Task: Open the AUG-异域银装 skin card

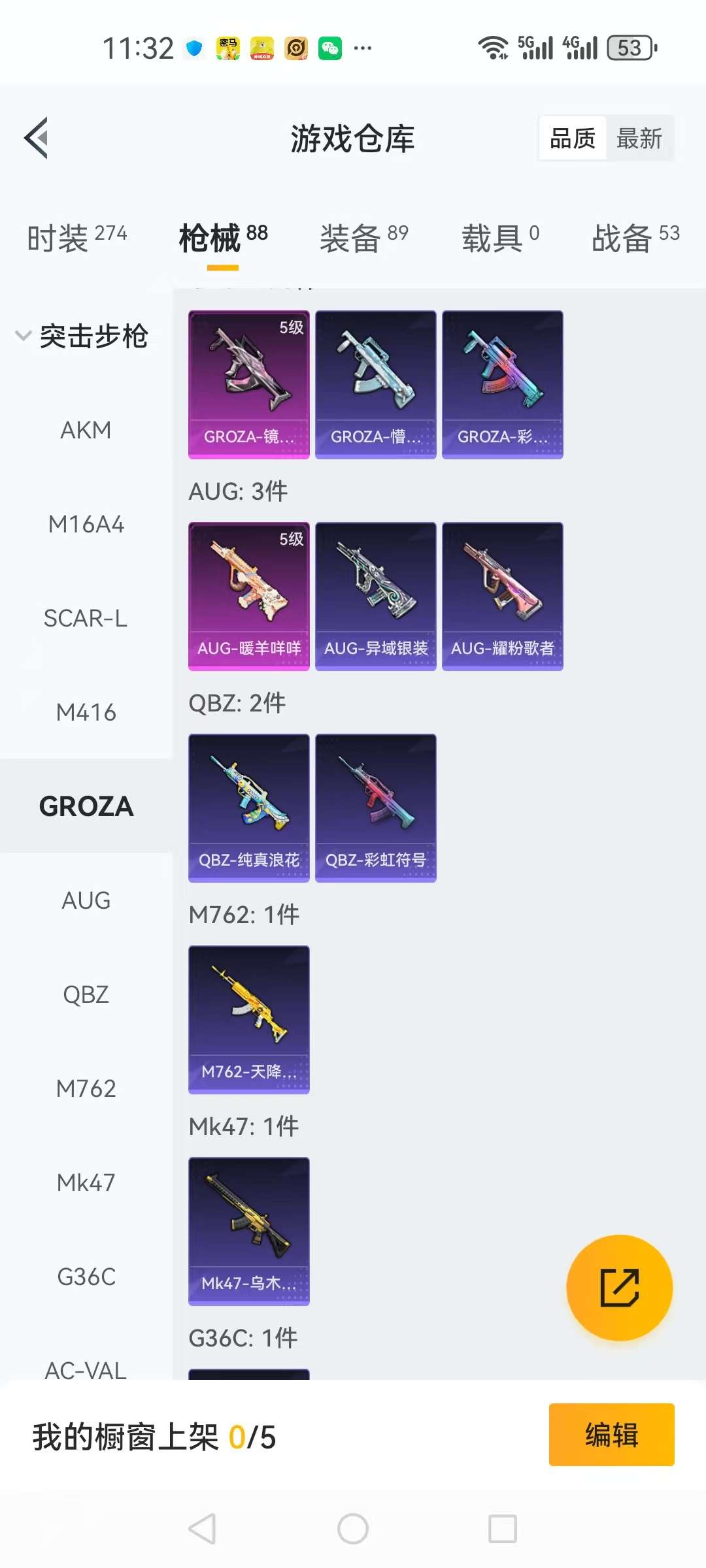Action: click(x=375, y=596)
